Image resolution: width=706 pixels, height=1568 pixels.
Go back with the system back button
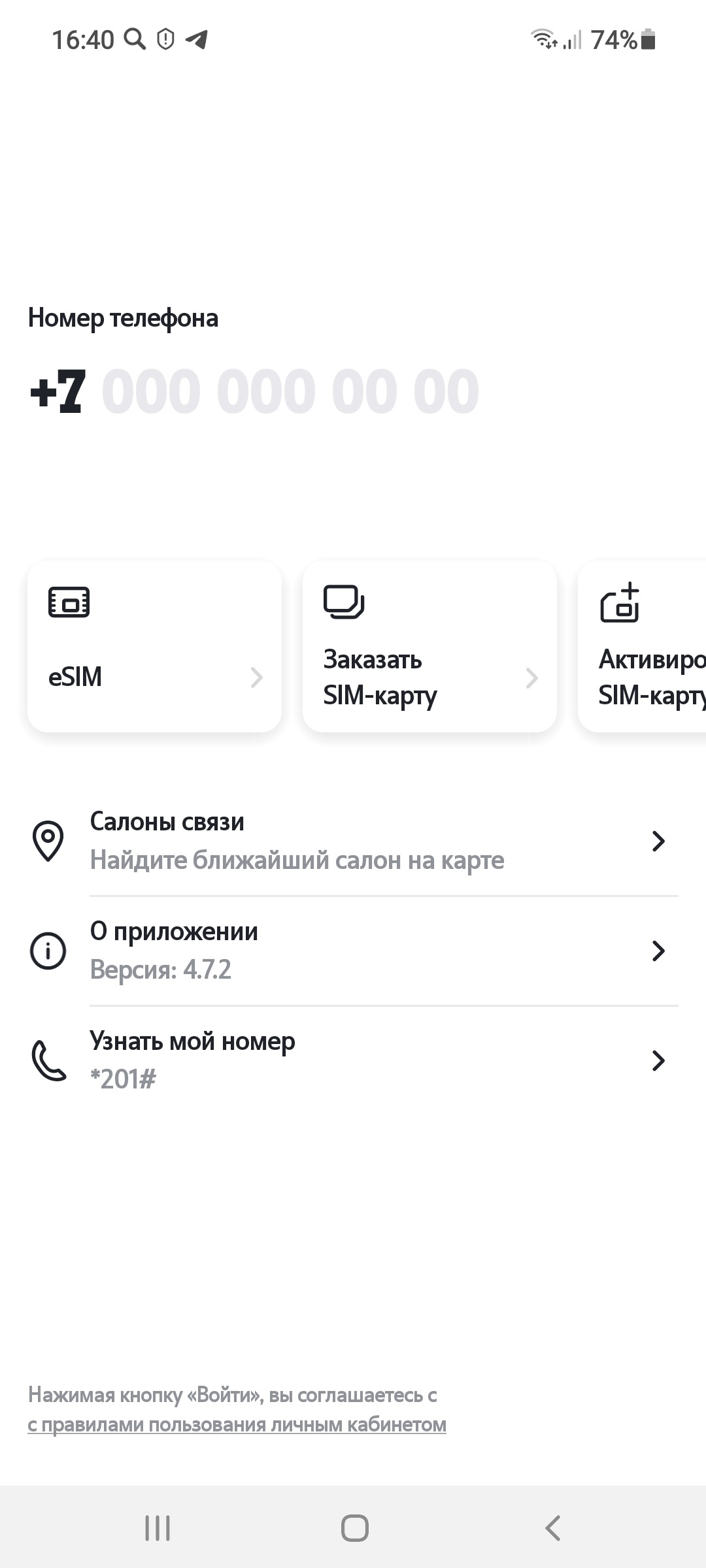[552, 1528]
